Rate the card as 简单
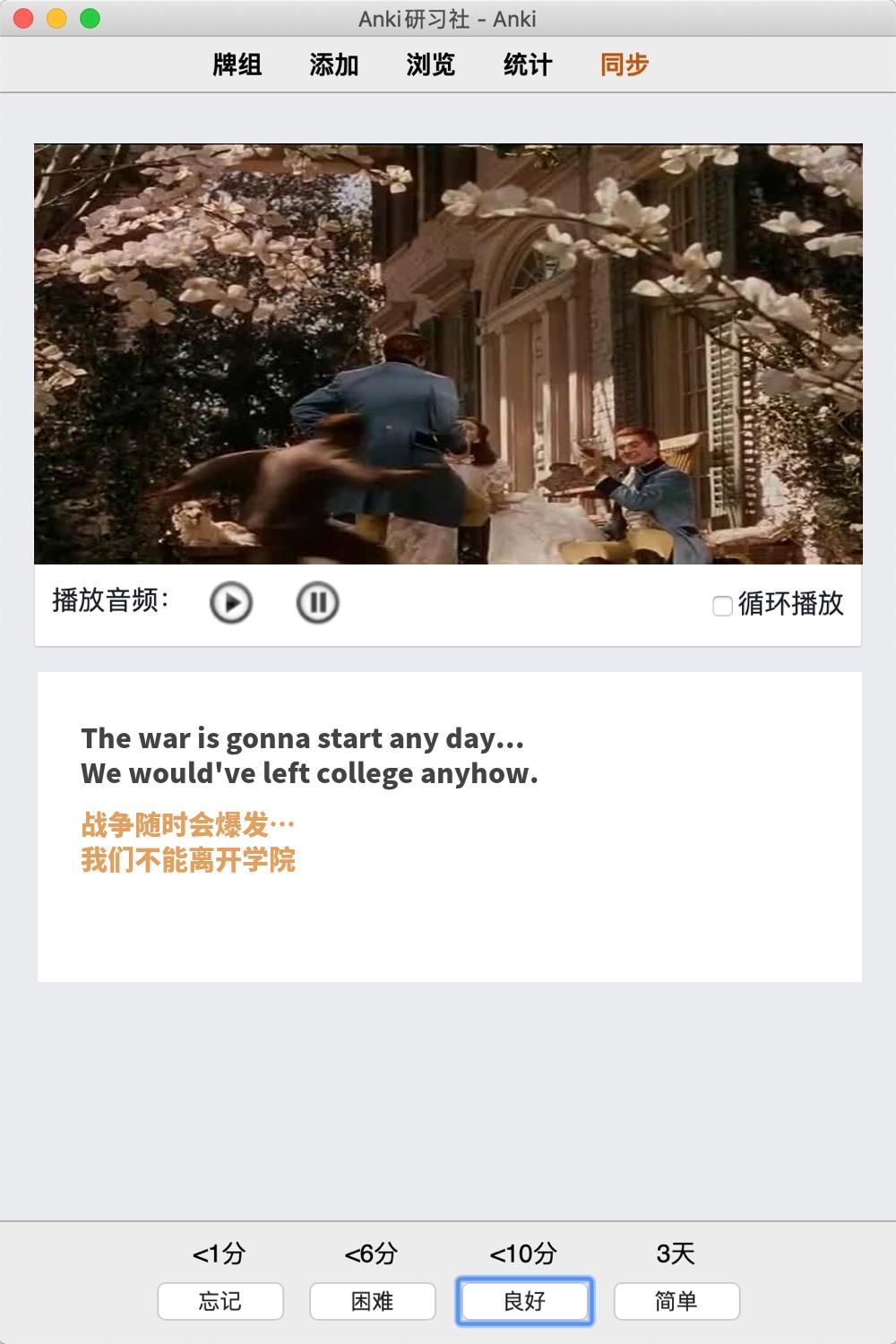Viewport: 896px width, 1344px height. tap(676, 1301)
